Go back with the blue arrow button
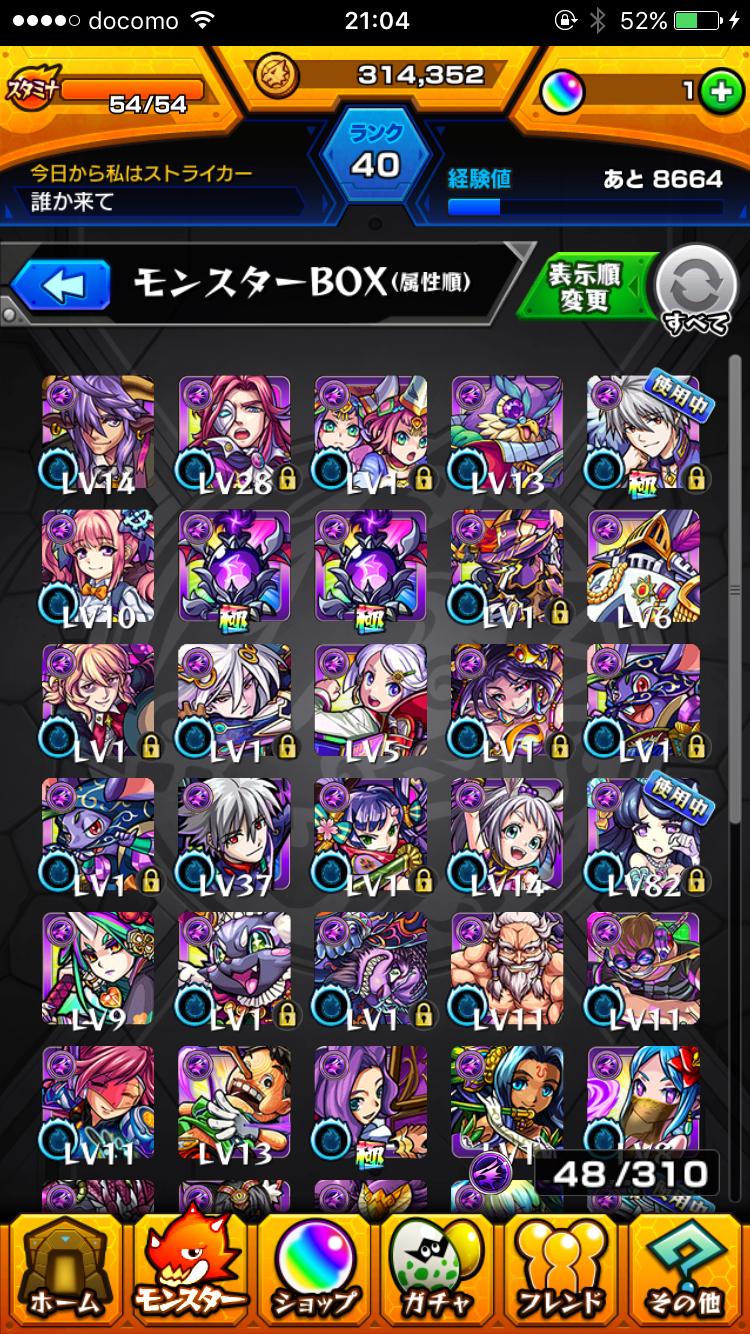Viewport: 750px width, 1334px height. (60, 285)
